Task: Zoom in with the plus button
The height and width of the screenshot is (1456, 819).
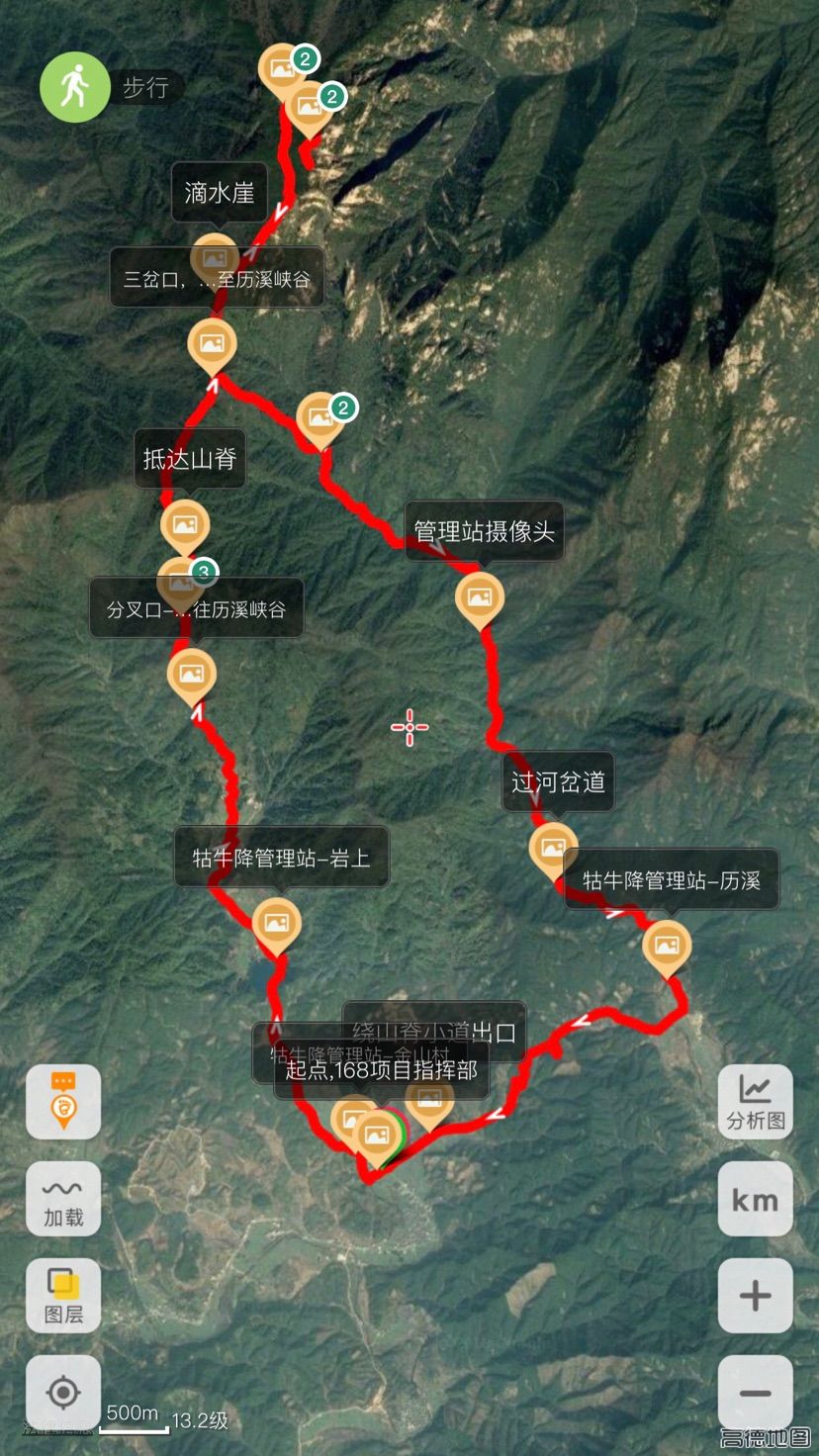Action: coord(755,1295)
